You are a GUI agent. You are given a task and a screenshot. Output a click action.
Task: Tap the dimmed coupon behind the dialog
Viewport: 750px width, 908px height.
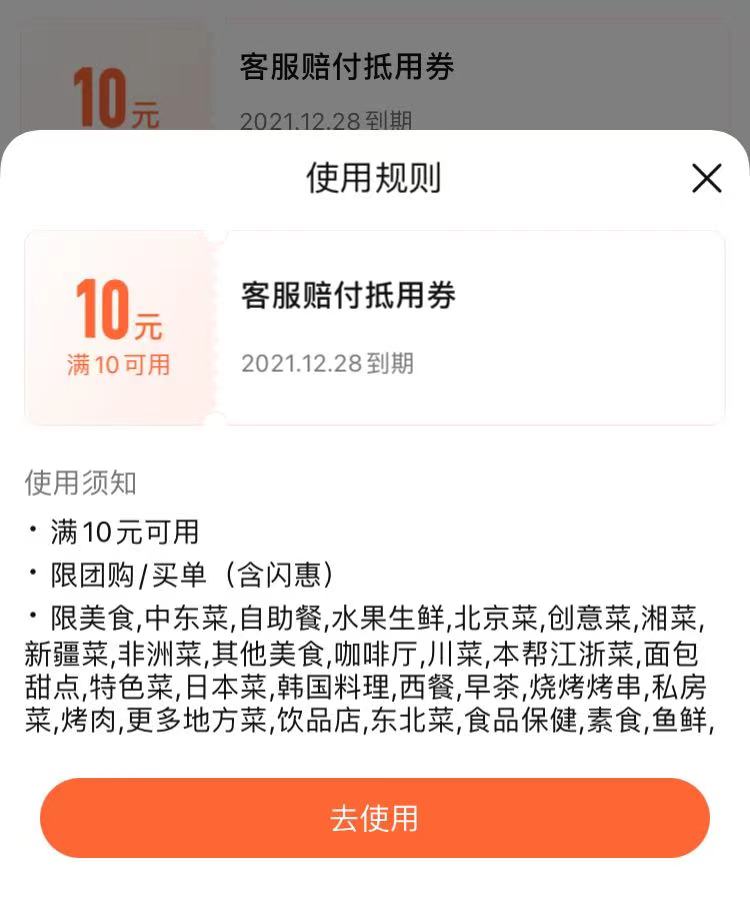(375, 70)
